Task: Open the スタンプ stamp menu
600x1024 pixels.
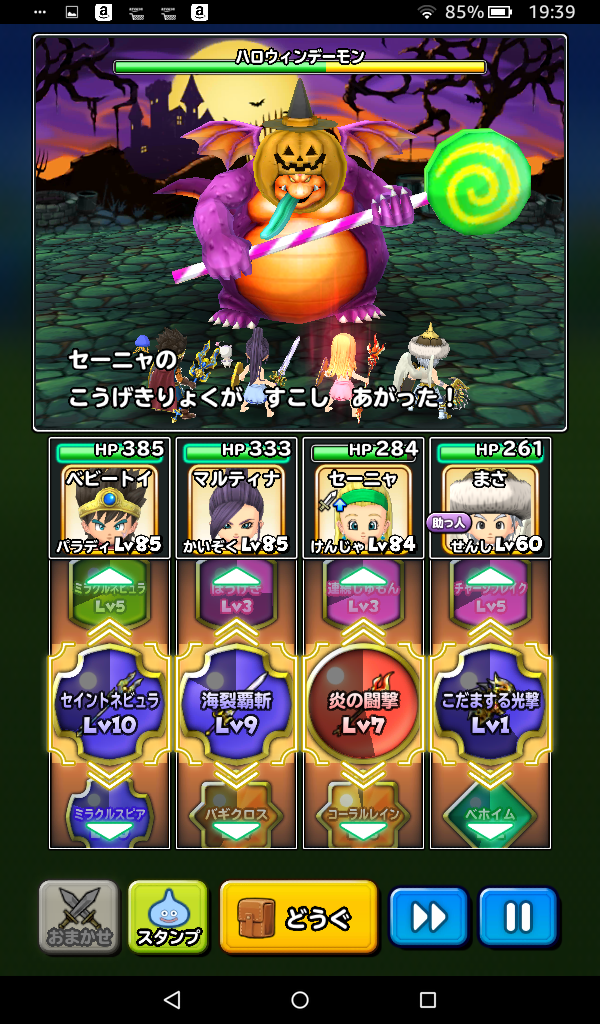Action: 168,916
